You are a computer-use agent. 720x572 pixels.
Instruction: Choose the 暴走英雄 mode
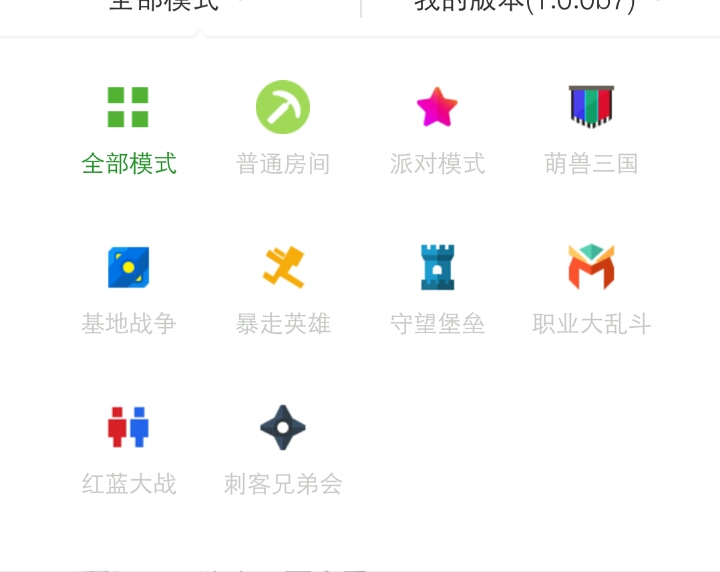click(283, 290)
